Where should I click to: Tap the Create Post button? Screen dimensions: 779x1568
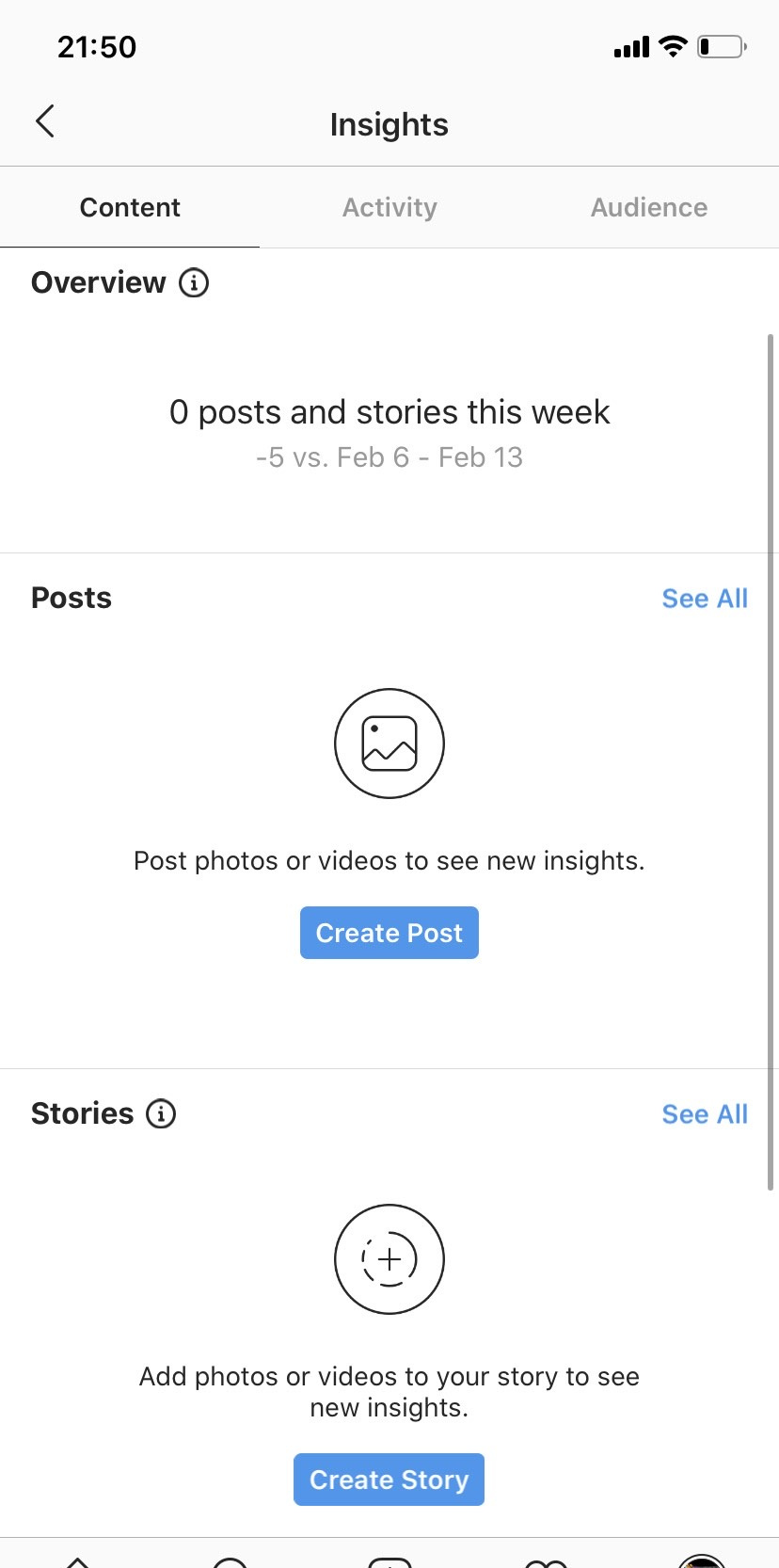point(389,933)
